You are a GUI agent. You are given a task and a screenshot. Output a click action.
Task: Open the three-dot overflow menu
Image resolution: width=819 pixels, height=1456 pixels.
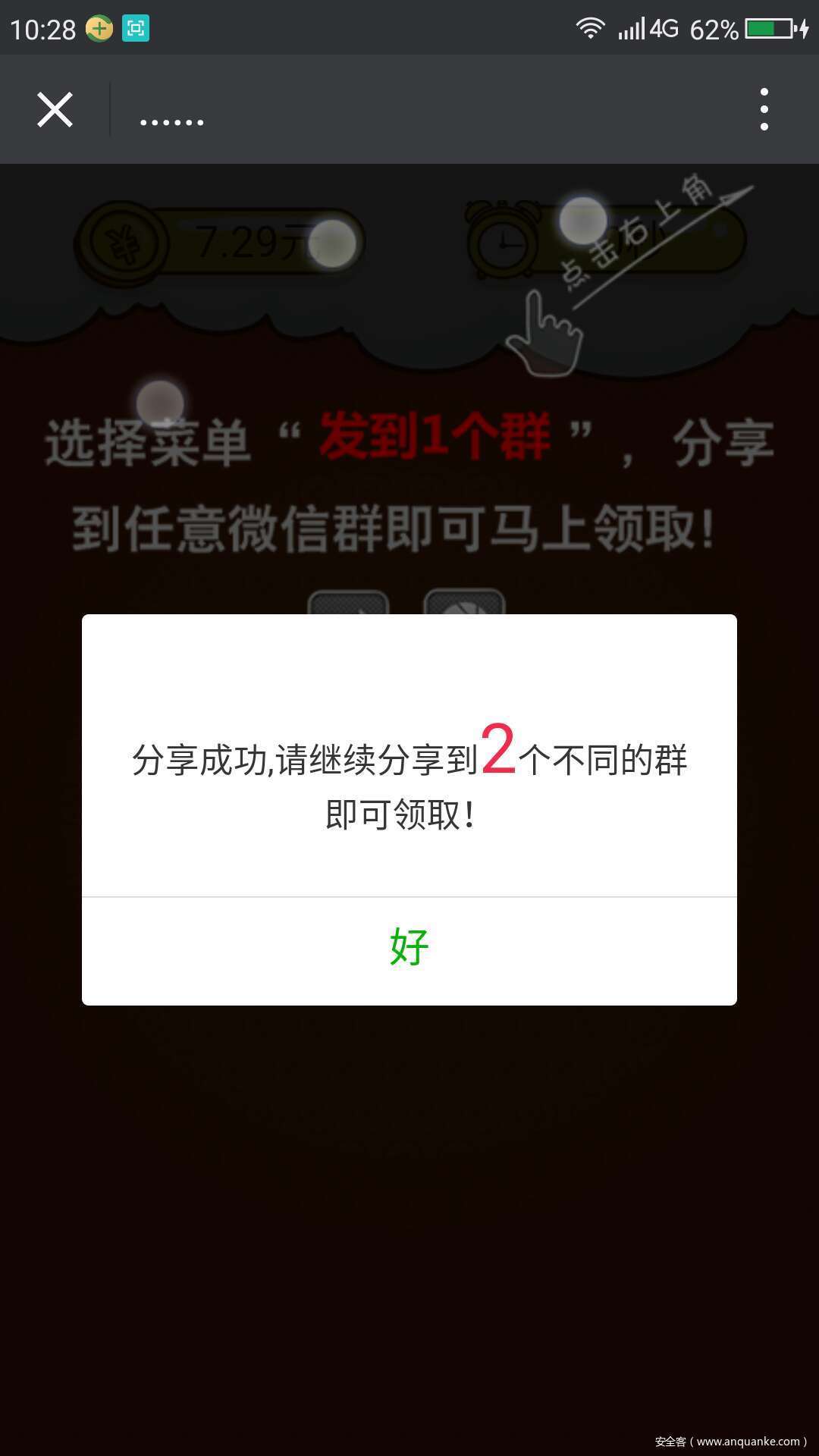pos(764,109)
